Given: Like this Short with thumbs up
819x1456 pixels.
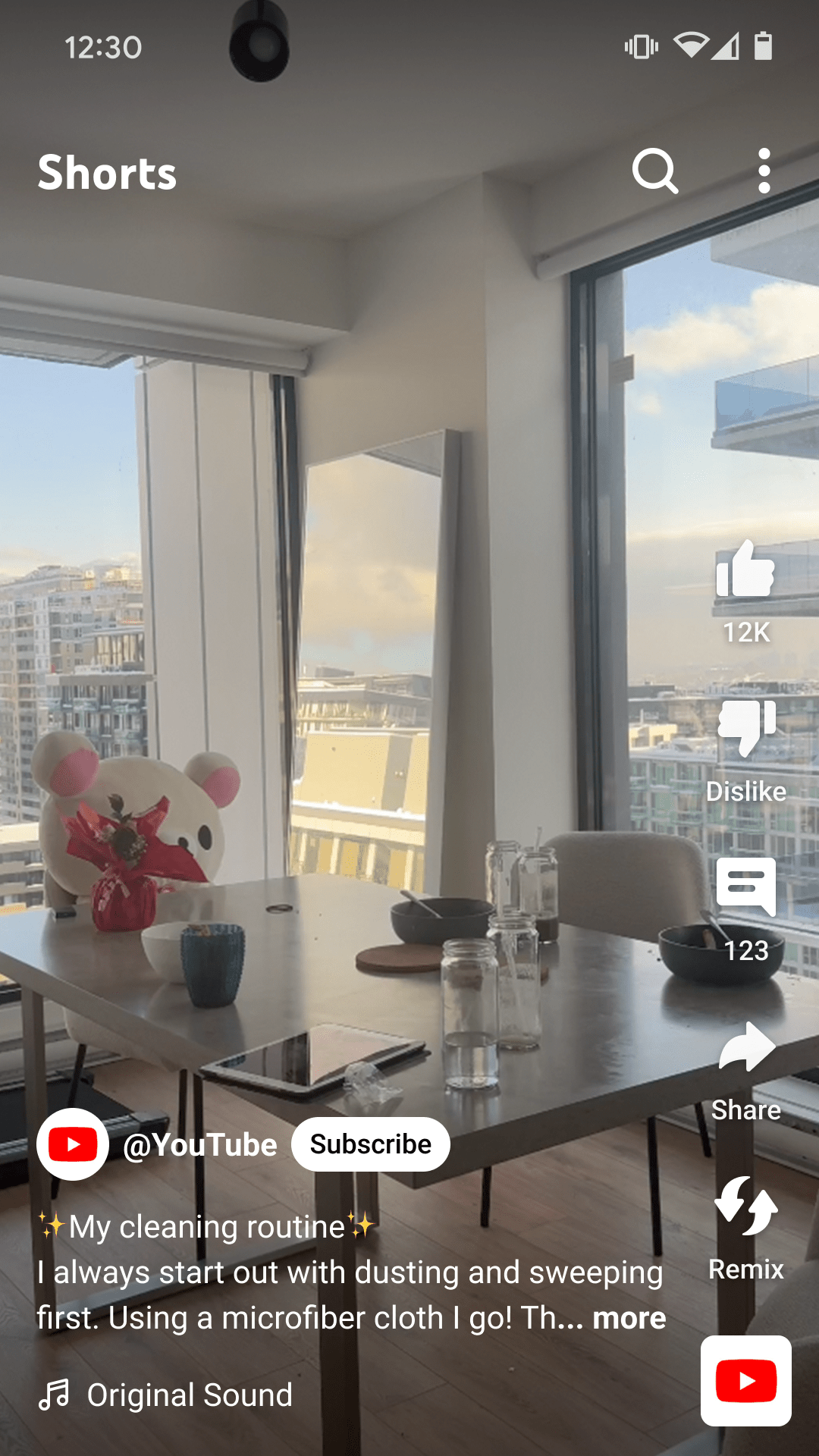Looking at the screenshot, I should pos(745,570).
